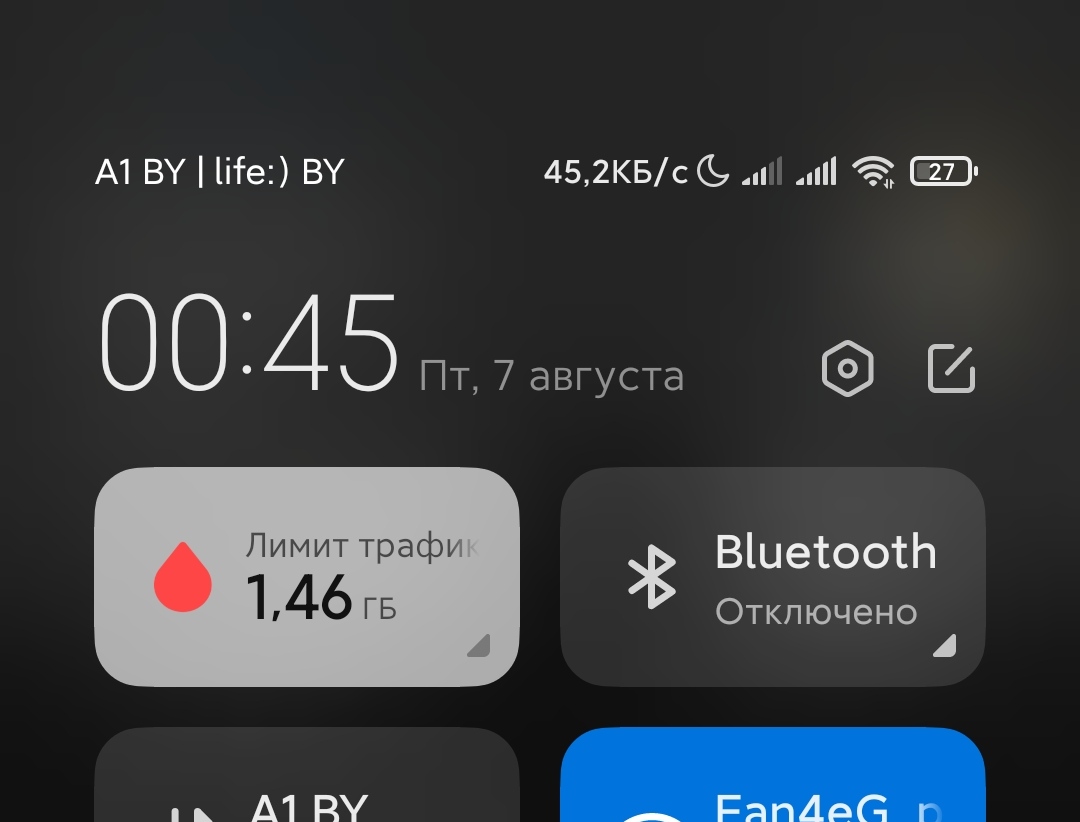Edit control center tiles with pencil icon
The width and height of the screenshot is (1080, 822).
[x=951, y=369]
